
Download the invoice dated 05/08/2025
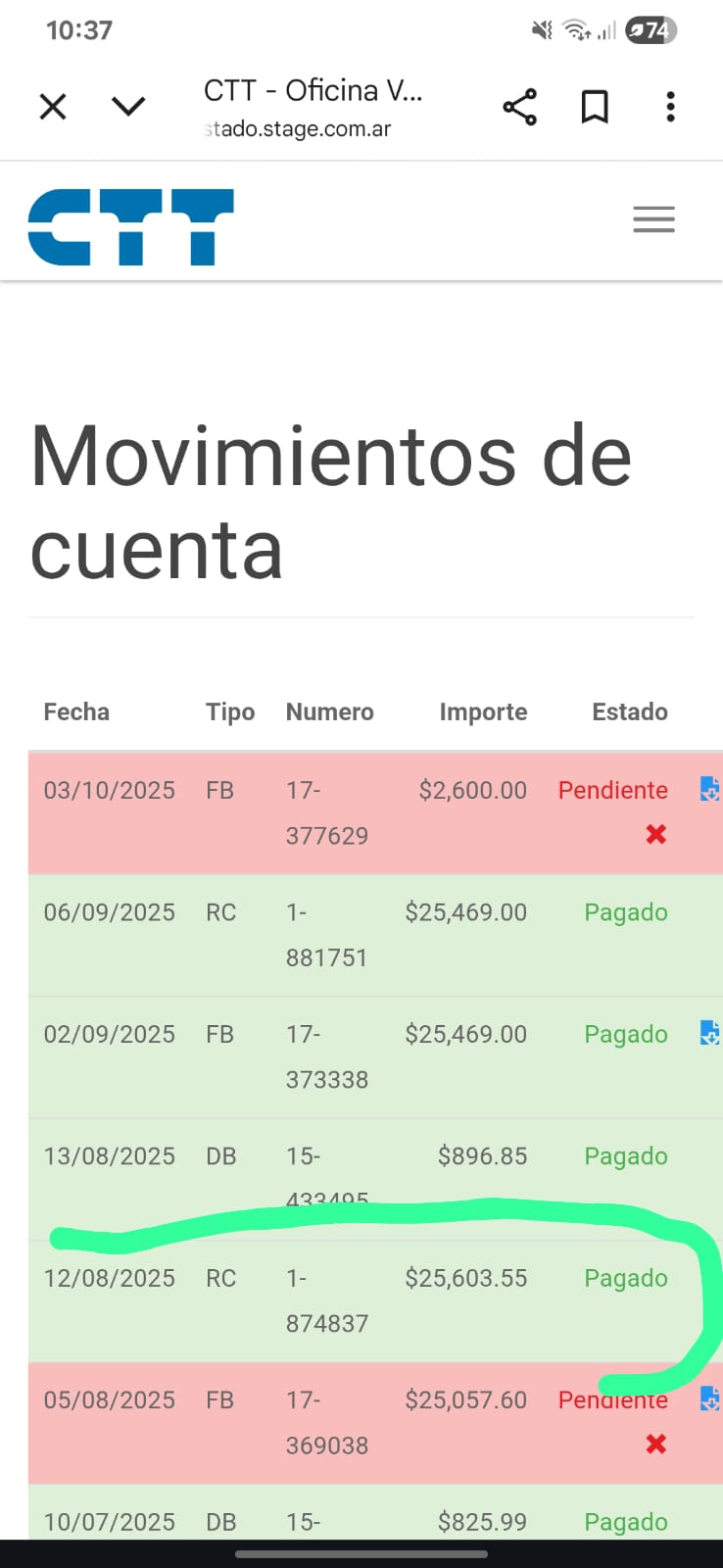click(710, 1398)
